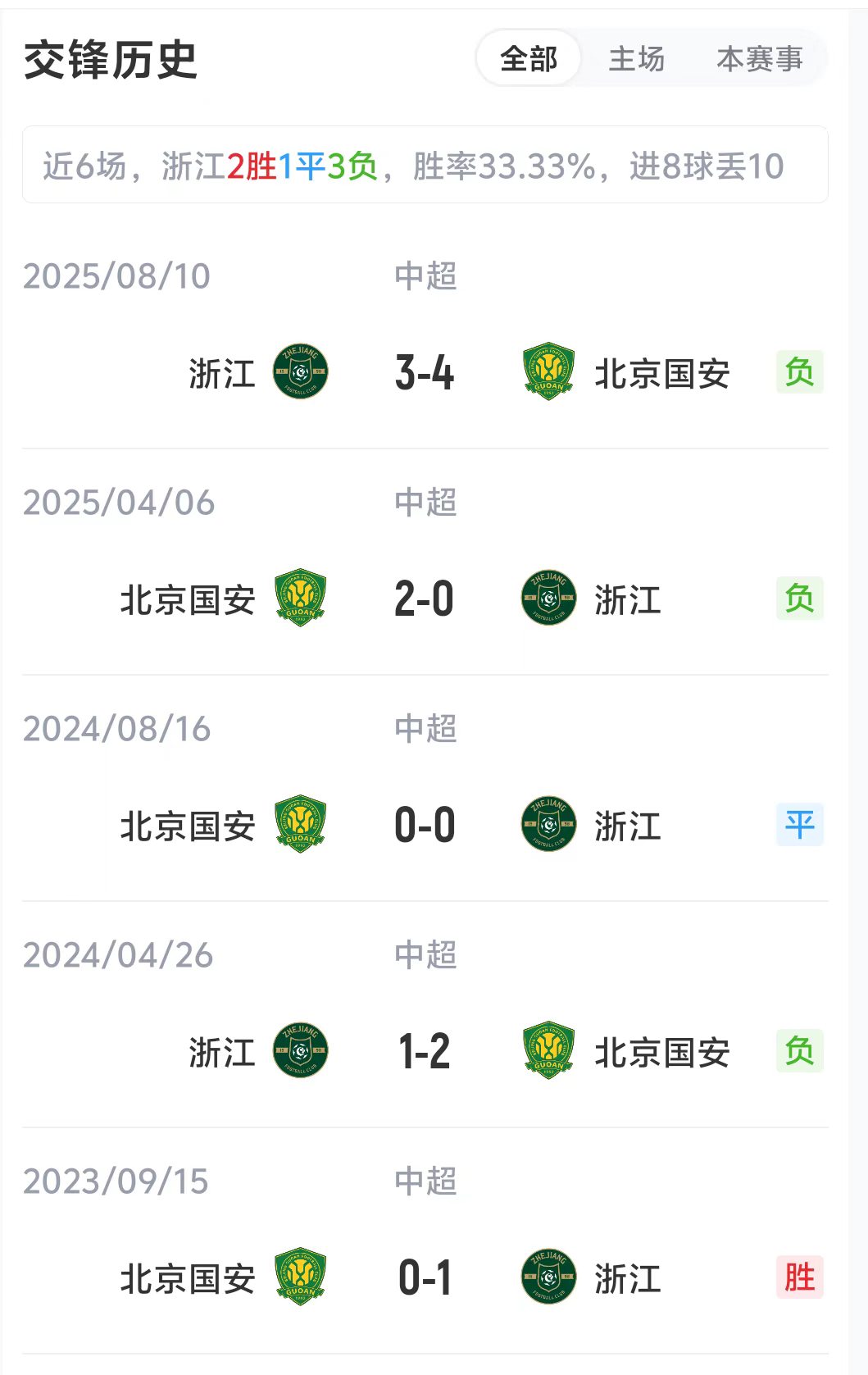The image size is (868, 1375).
Task: Open the 2025/04/06 北京国安 2-0 浙江 match
Action: click(x=425, y=599)
